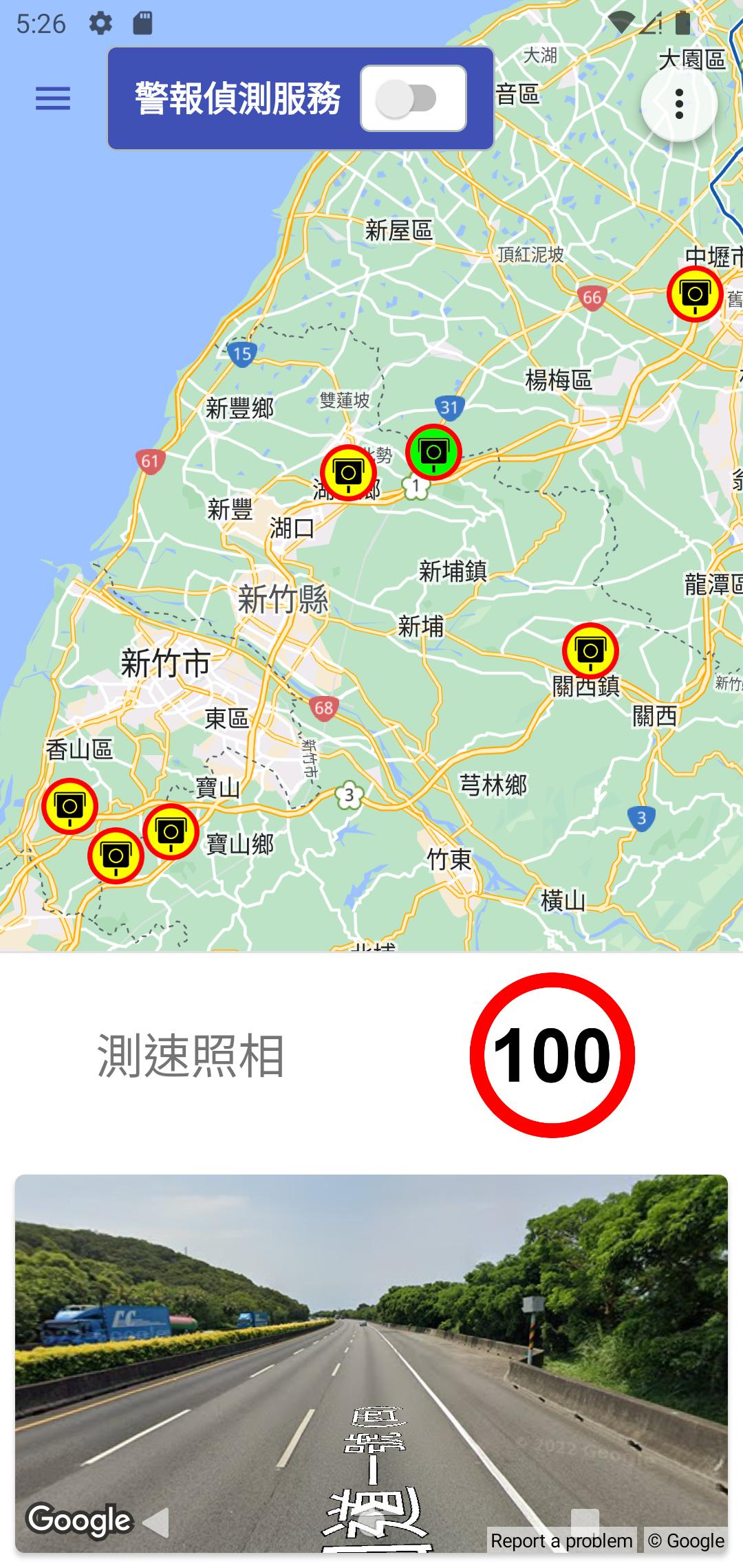Select the camera marker beside 寶山鄉
The width and height of the screenshot is (743, 1568).
point(171,831)
